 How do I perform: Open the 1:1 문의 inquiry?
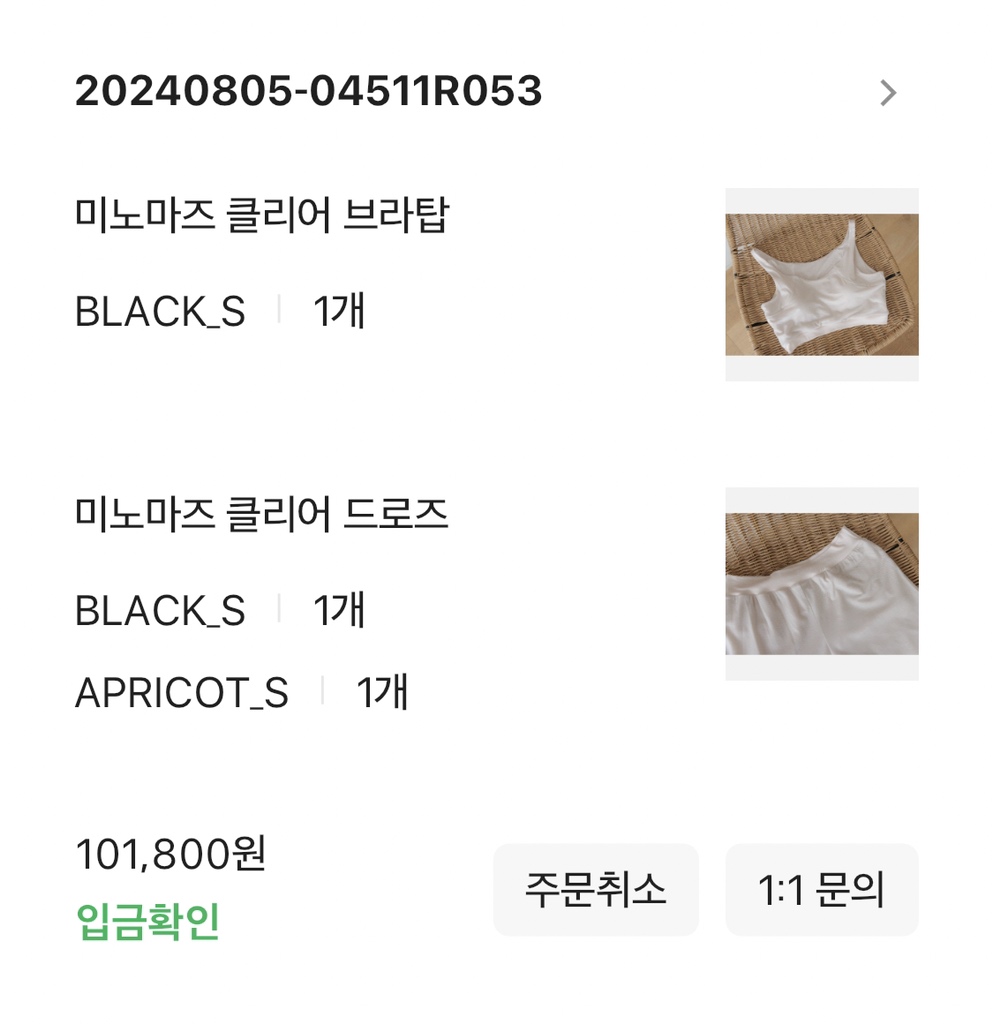[x=821, y=889]
